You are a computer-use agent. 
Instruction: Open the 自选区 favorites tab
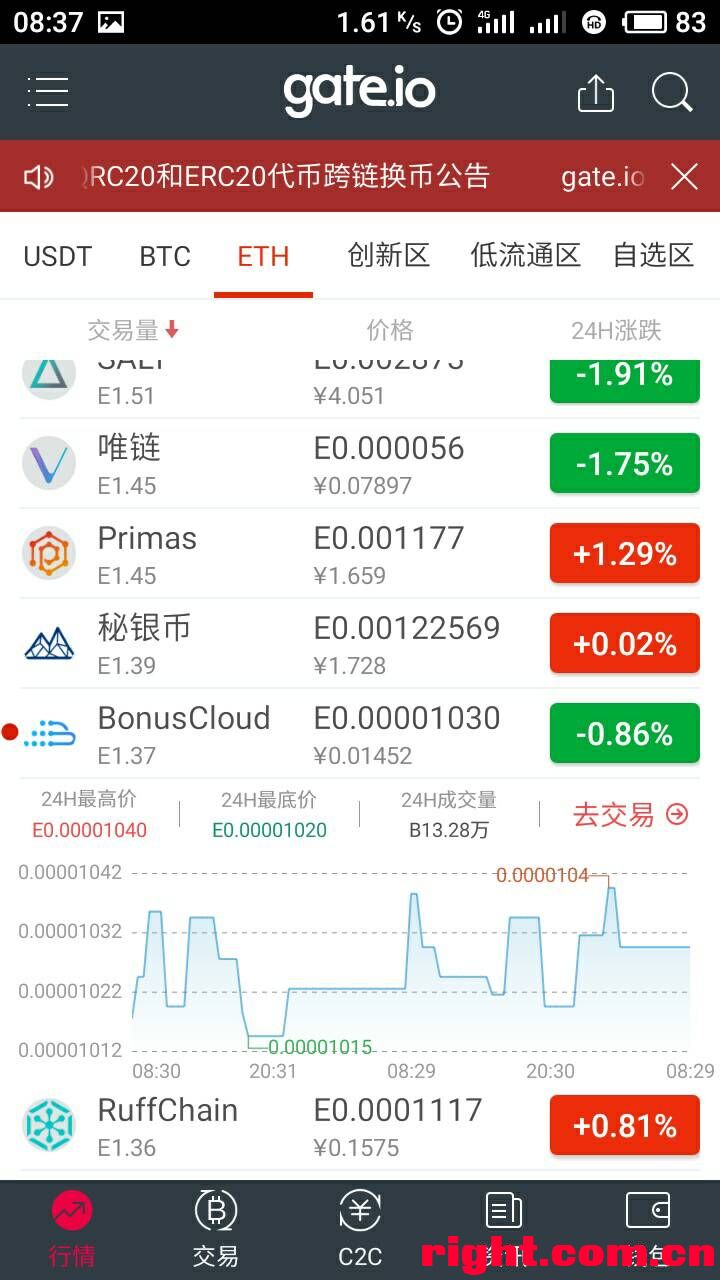click(x=653, y=255)
